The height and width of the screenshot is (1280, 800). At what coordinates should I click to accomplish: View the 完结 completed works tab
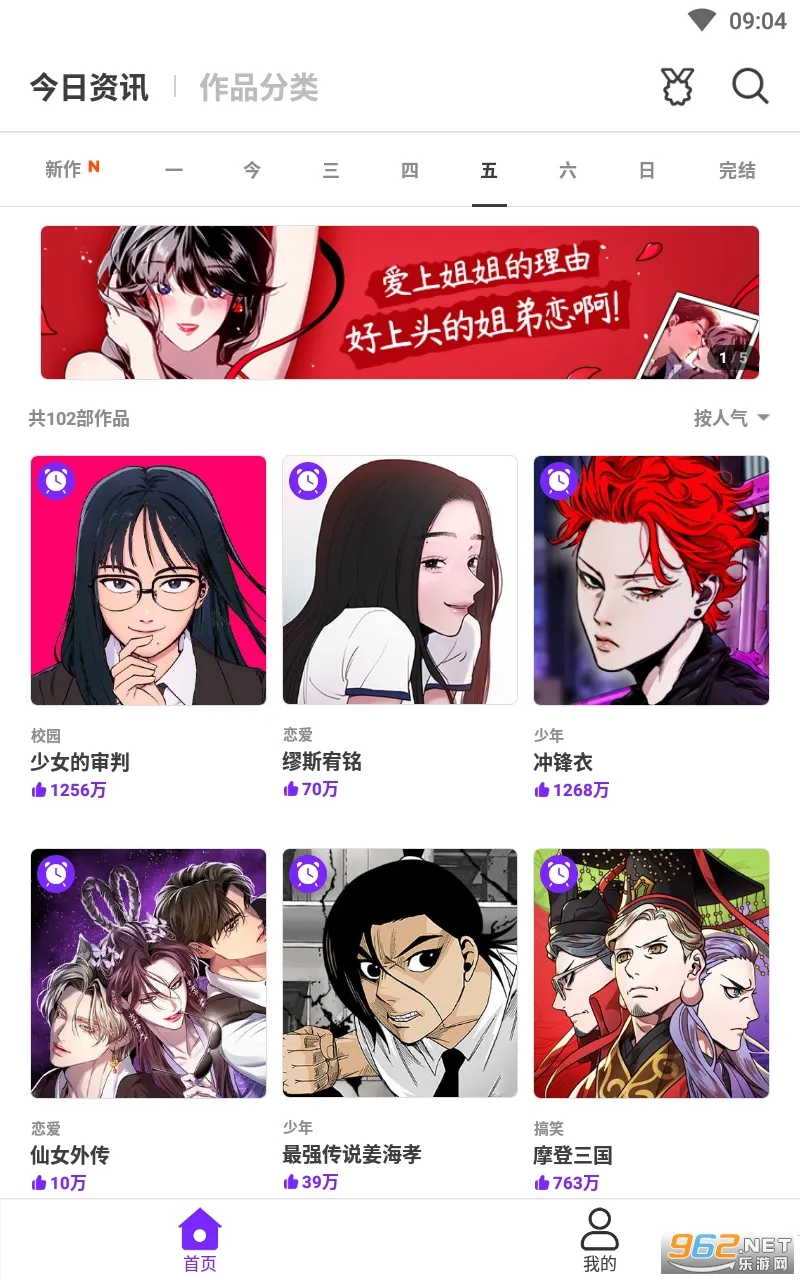[737, 170]
